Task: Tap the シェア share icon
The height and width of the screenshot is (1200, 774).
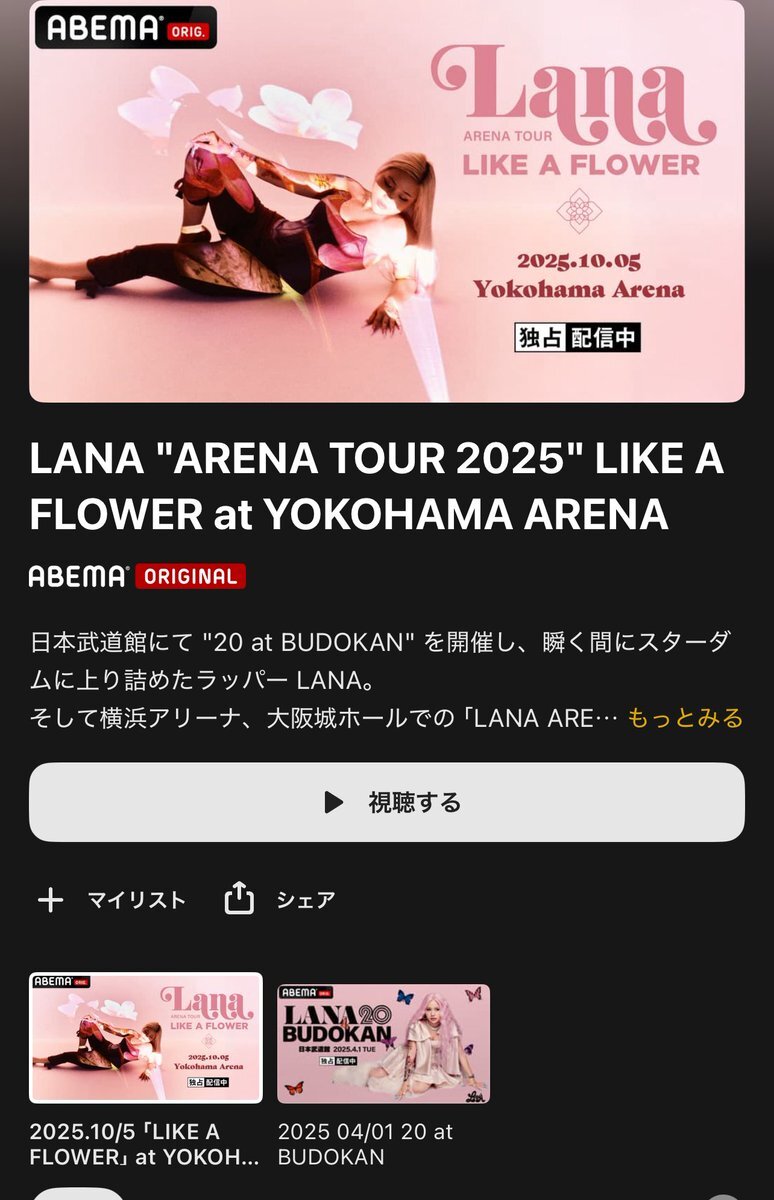Action: pos(241,898)
